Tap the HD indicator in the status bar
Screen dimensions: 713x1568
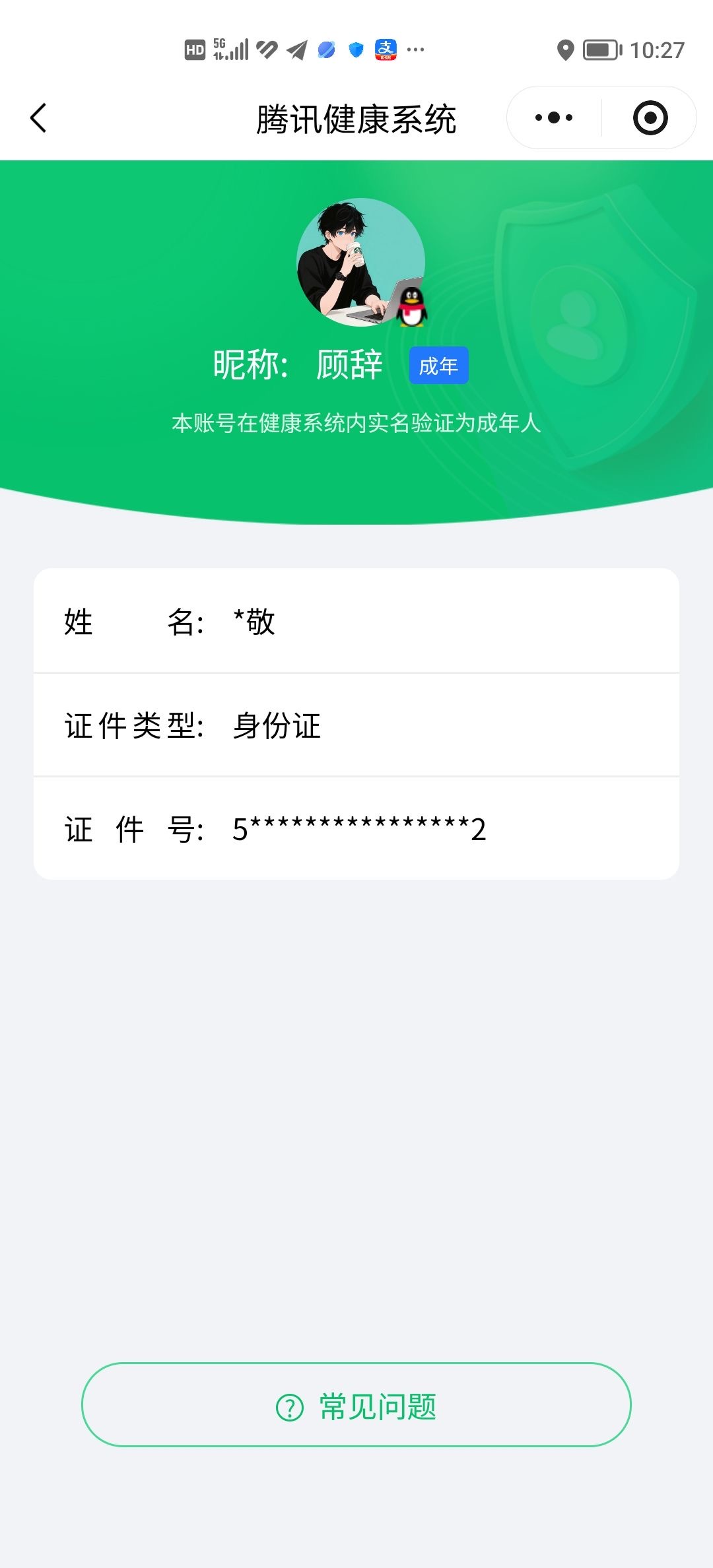tap(194, 48)
